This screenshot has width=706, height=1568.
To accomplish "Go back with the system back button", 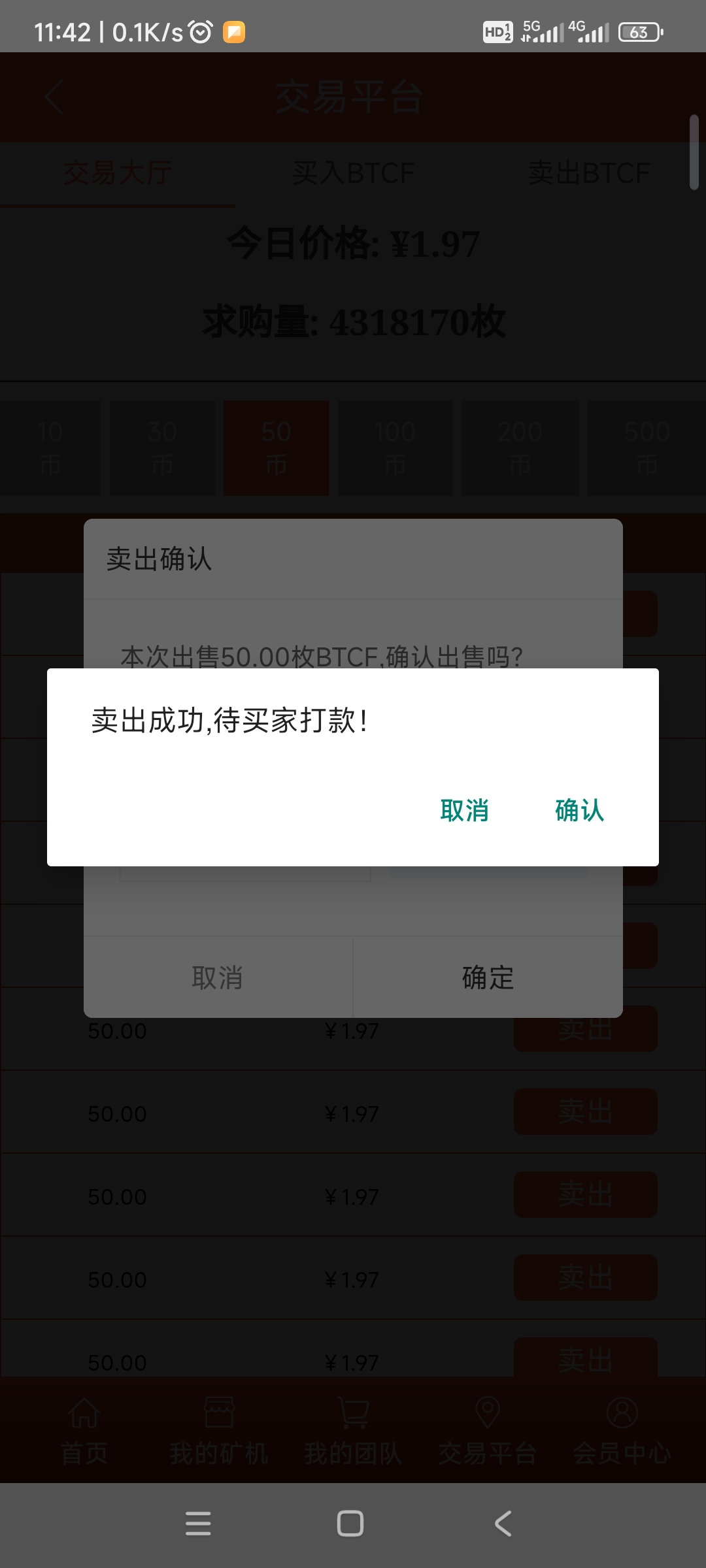I will coord(503,1524).
